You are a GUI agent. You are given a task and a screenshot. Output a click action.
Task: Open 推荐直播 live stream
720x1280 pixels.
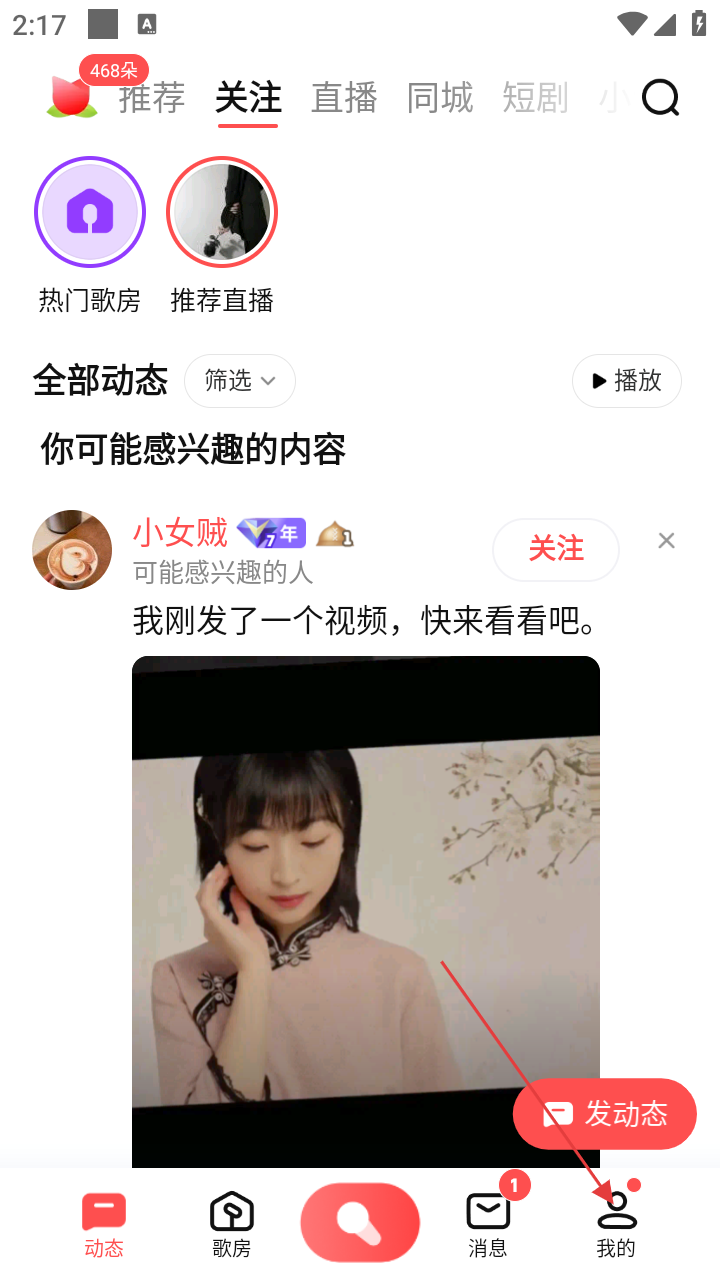coord(222,212)
